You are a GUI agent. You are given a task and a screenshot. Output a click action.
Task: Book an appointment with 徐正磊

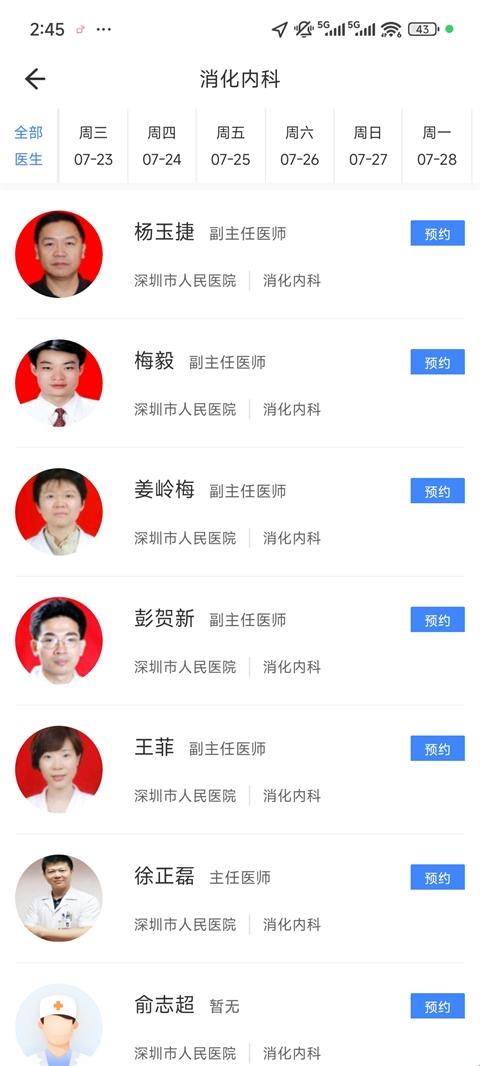click(437, 877)
